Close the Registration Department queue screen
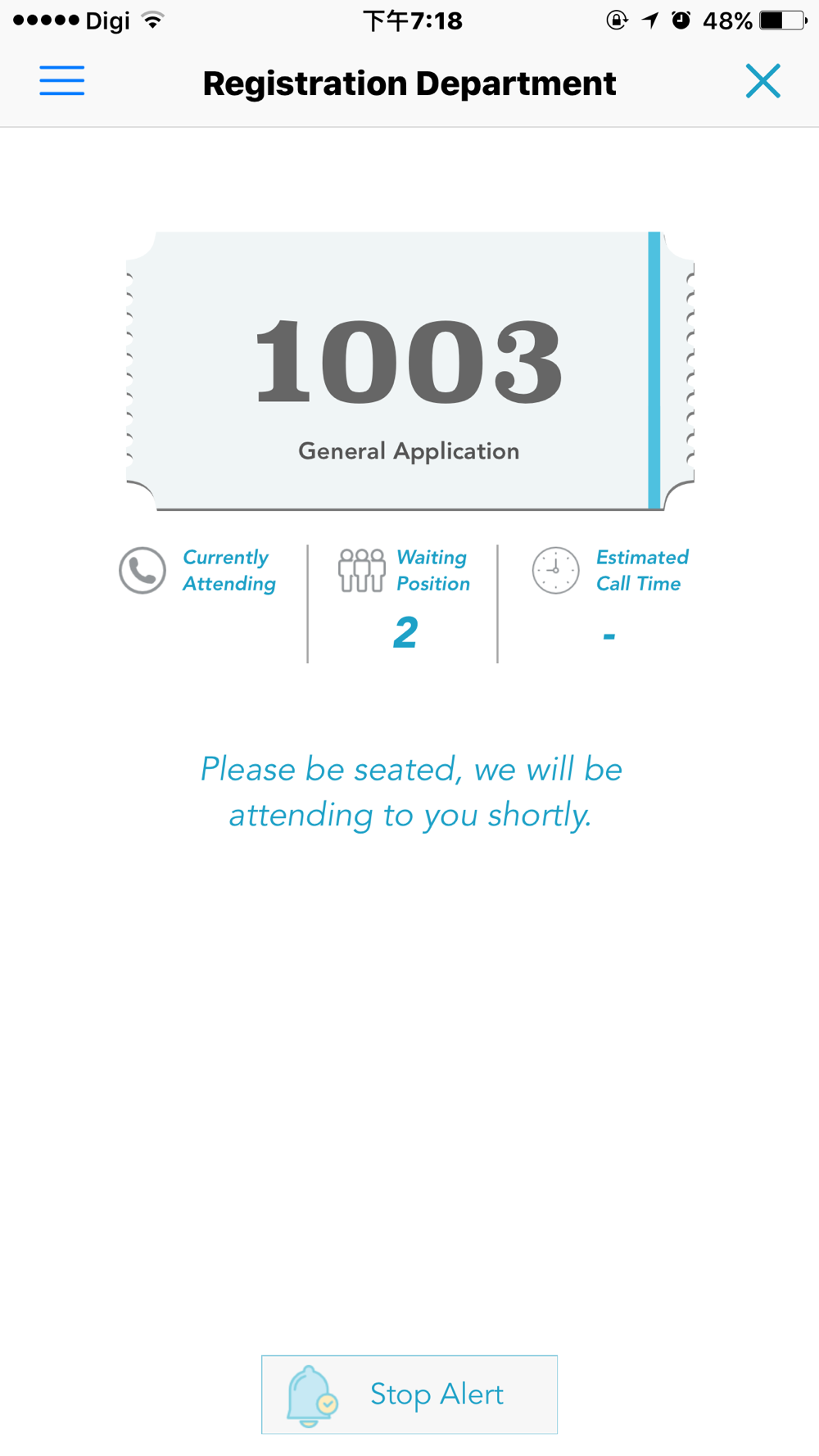The height and width of the screenshot is (1456, 819). (762, 81)
